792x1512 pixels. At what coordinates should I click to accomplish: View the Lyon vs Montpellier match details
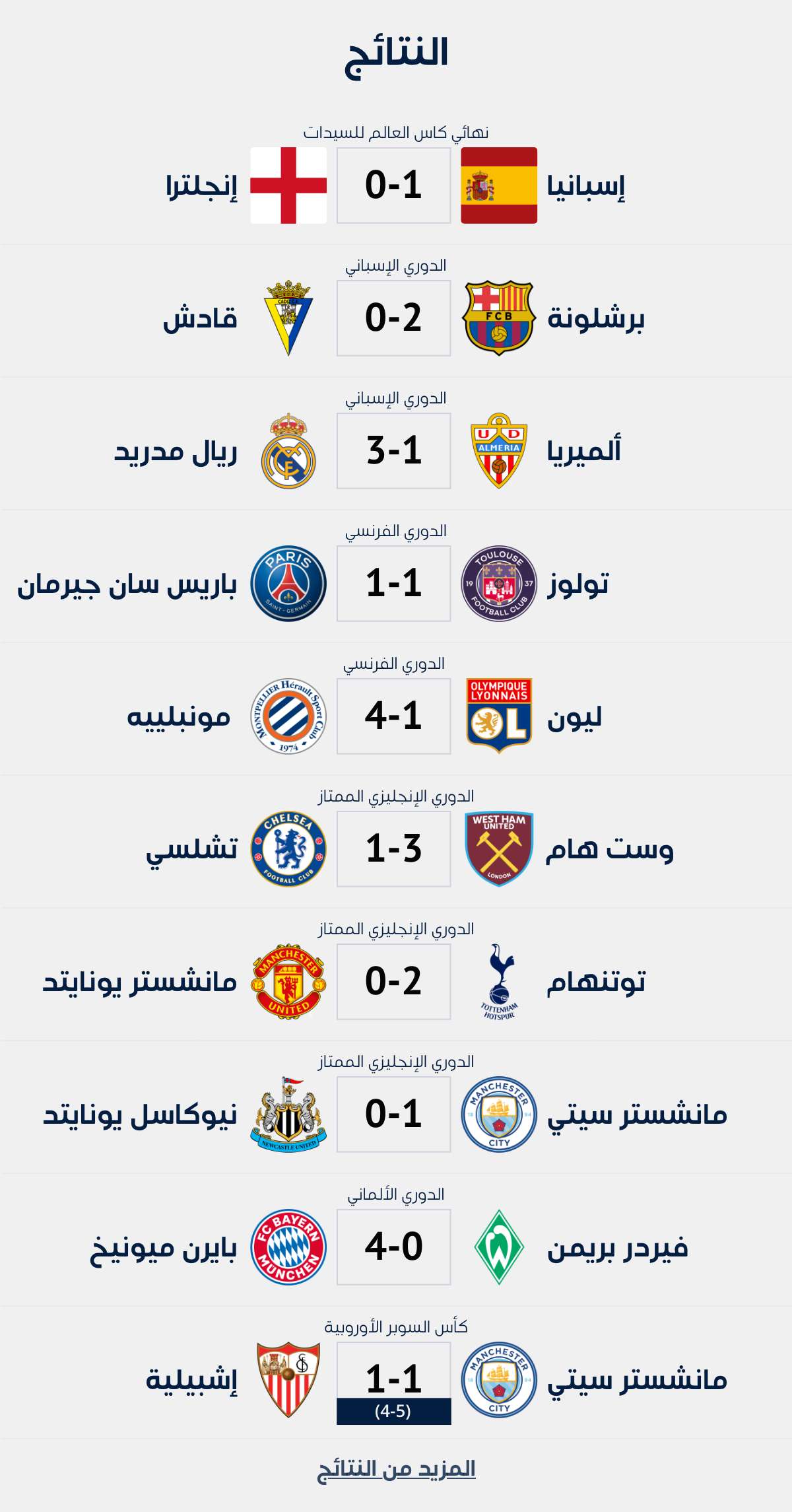click(393, 716)
